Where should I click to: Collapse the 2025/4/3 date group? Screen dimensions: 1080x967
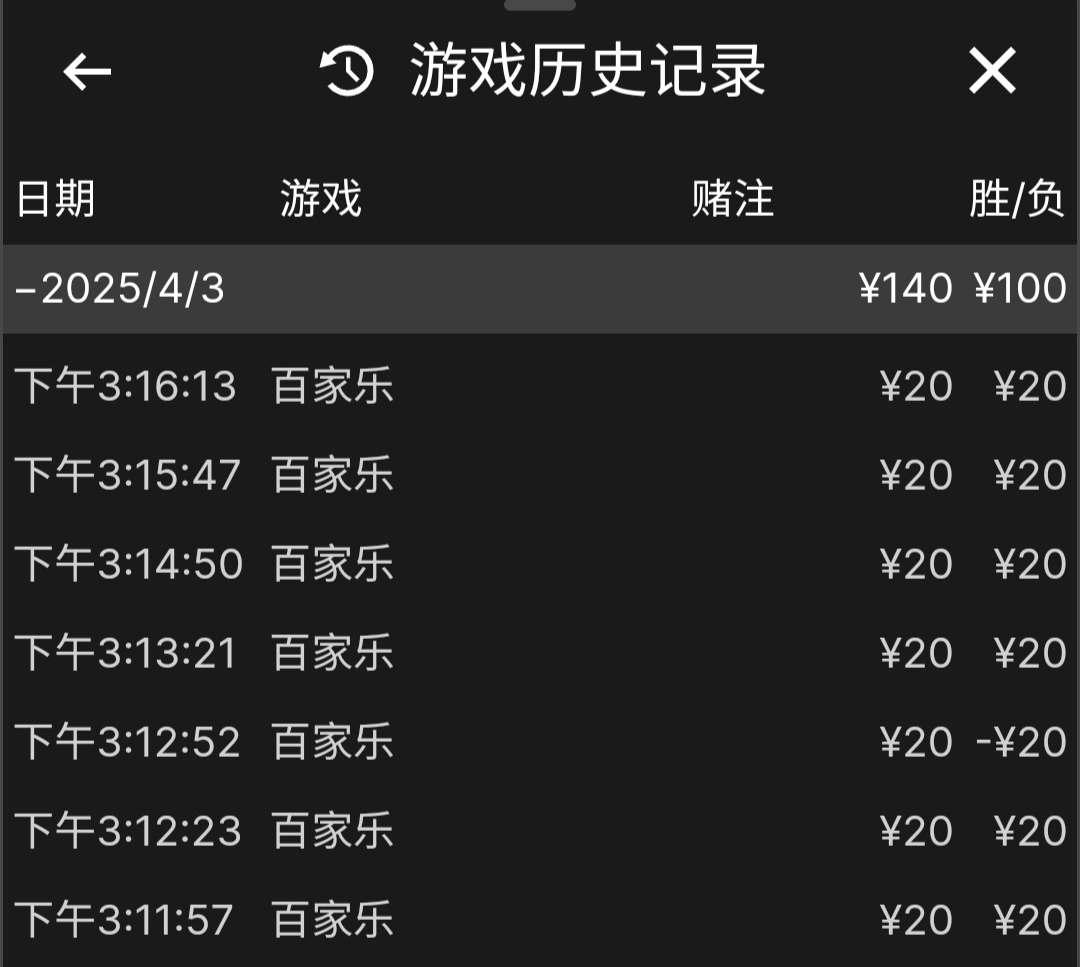[120, 289]
